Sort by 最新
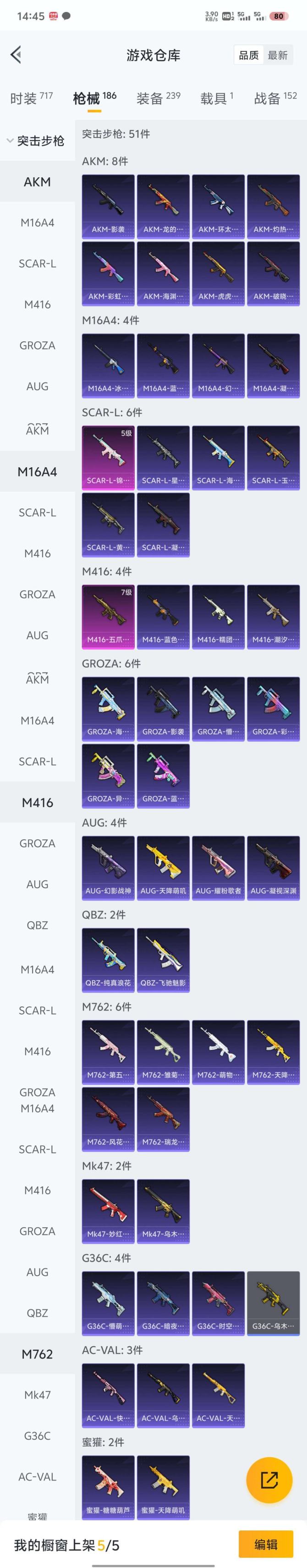This screenshot has width=307, height=1568. point(277,55)
